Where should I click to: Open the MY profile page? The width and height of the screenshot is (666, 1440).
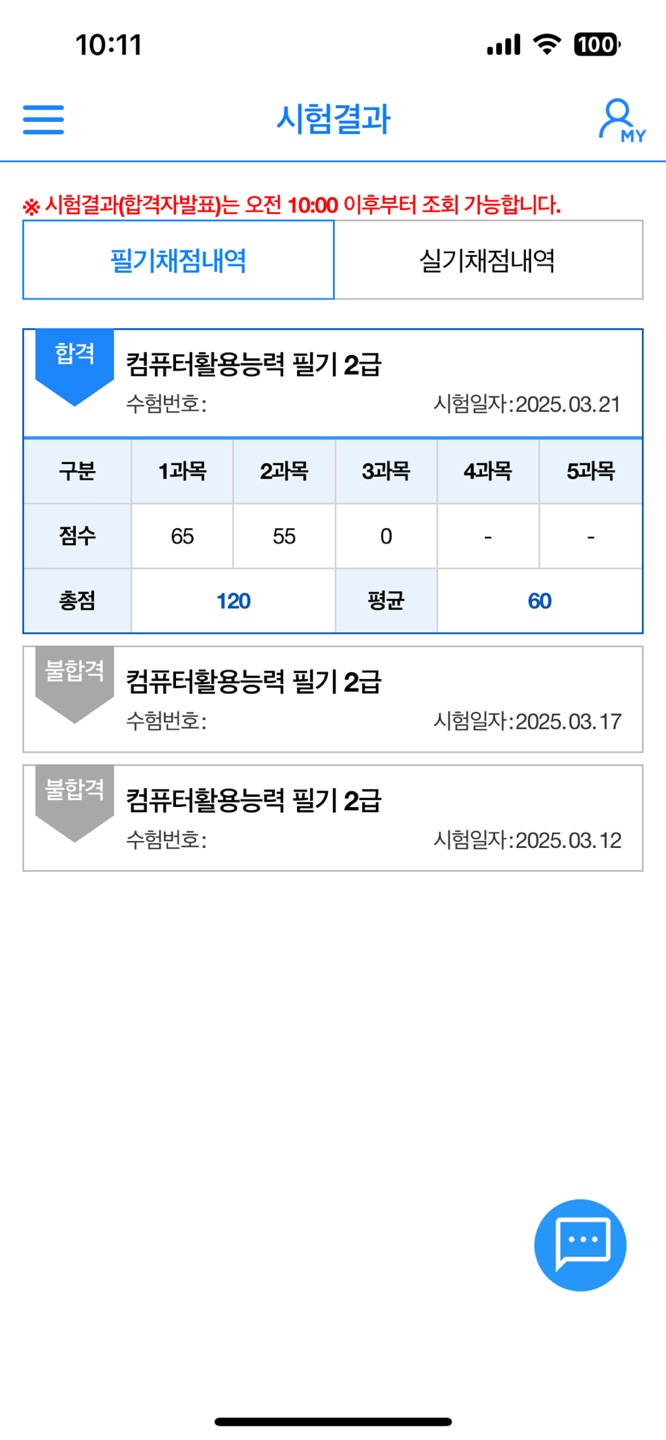point(621,121)
